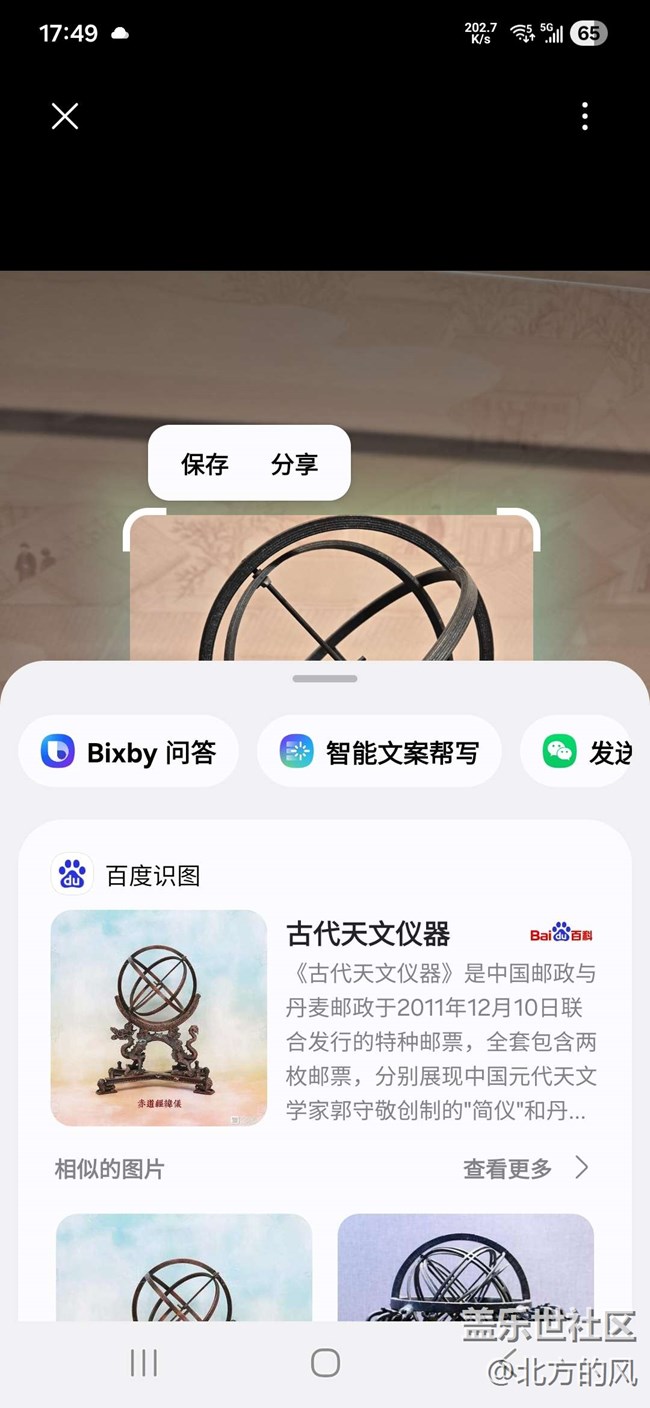The height and width of the screenshot is (1408, 650).
Task: Tap the bottom sheet drag handle
Action: (325, 679)
